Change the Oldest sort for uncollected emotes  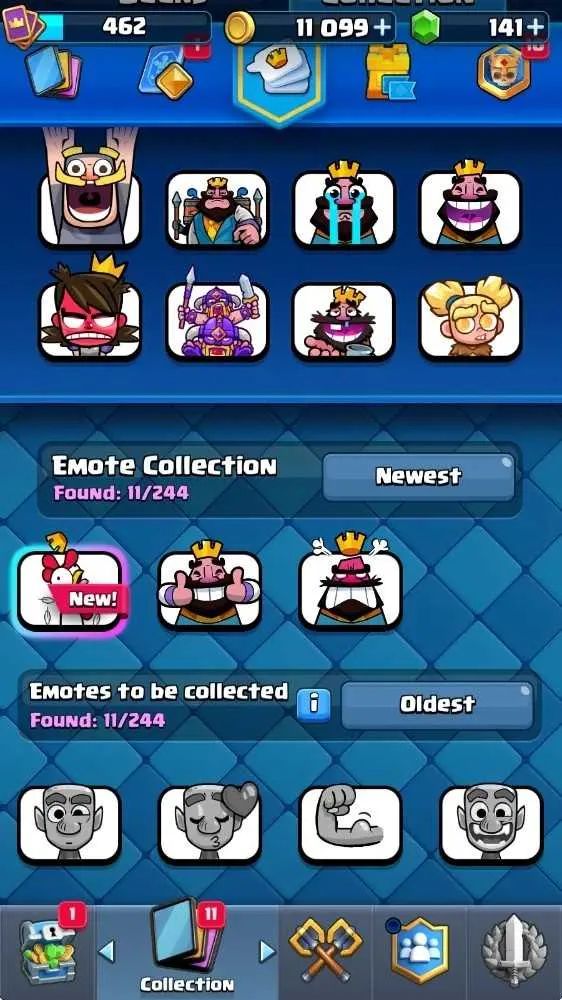[x=437, y=705]
